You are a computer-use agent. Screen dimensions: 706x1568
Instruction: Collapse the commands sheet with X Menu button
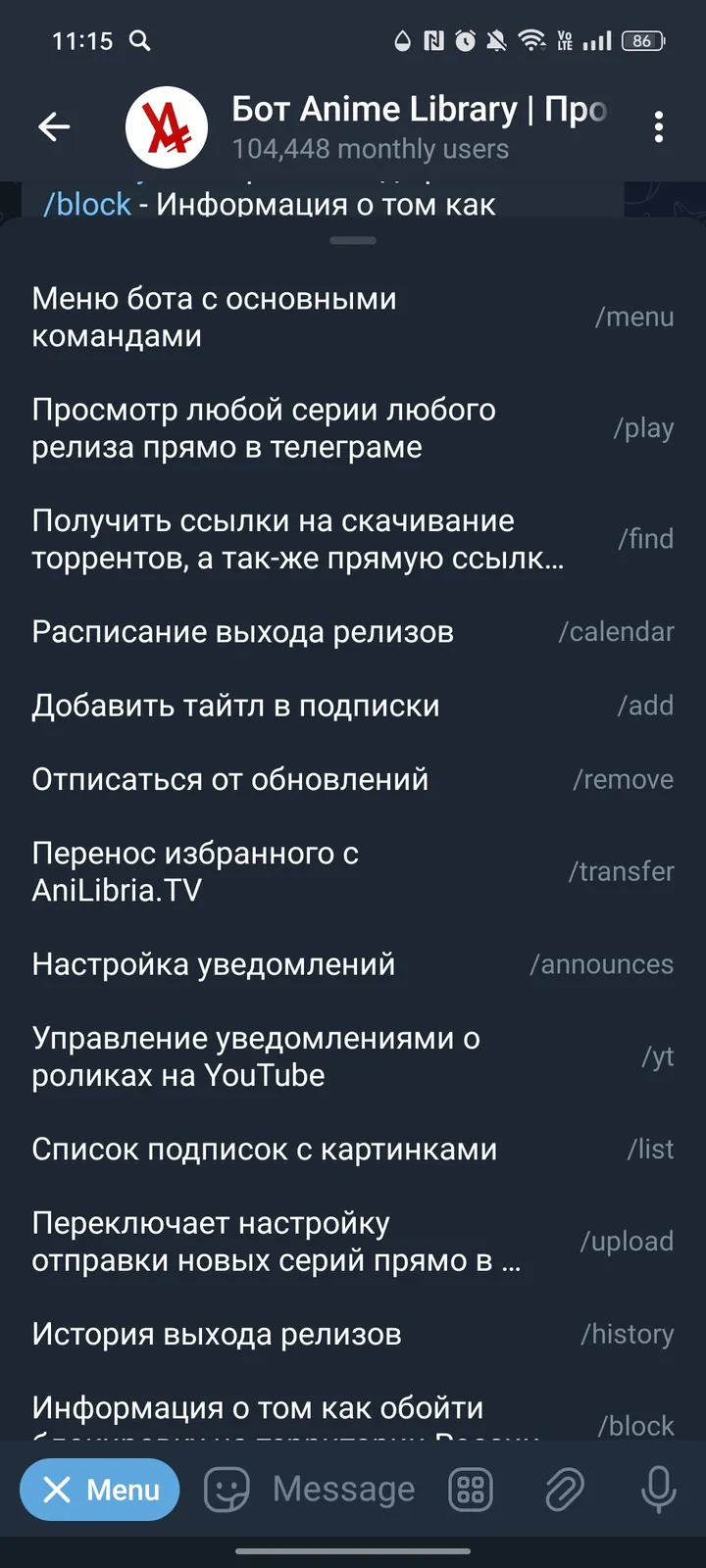(x=99, y=1490)
